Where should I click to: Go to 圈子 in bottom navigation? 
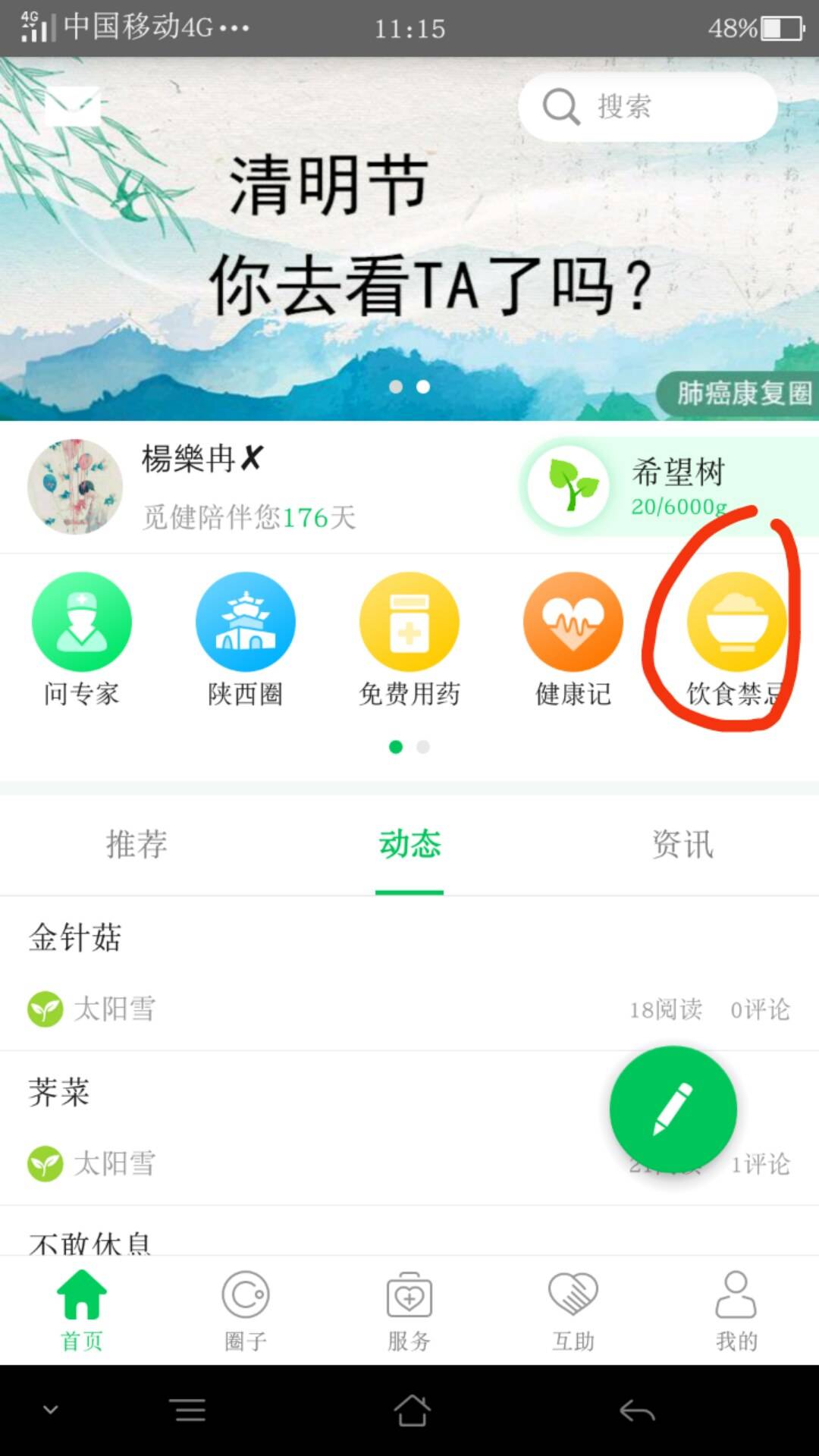pos(246,1308)
